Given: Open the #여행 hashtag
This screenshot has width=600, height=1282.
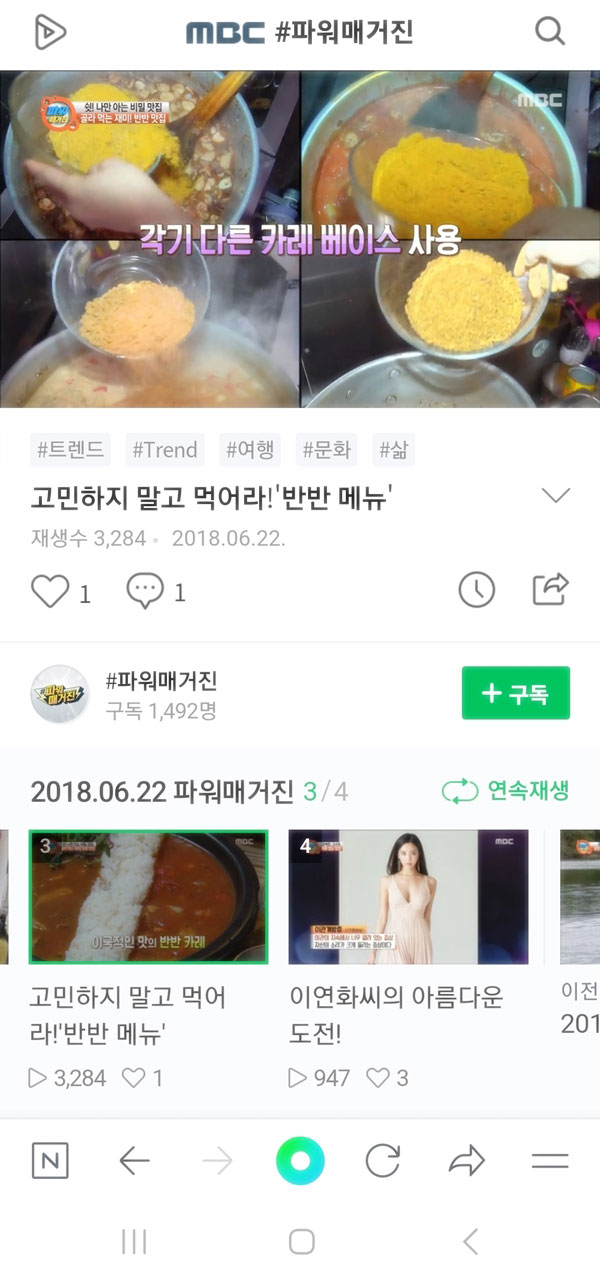Looking at the screenshot, I should [x=249, y=450].
